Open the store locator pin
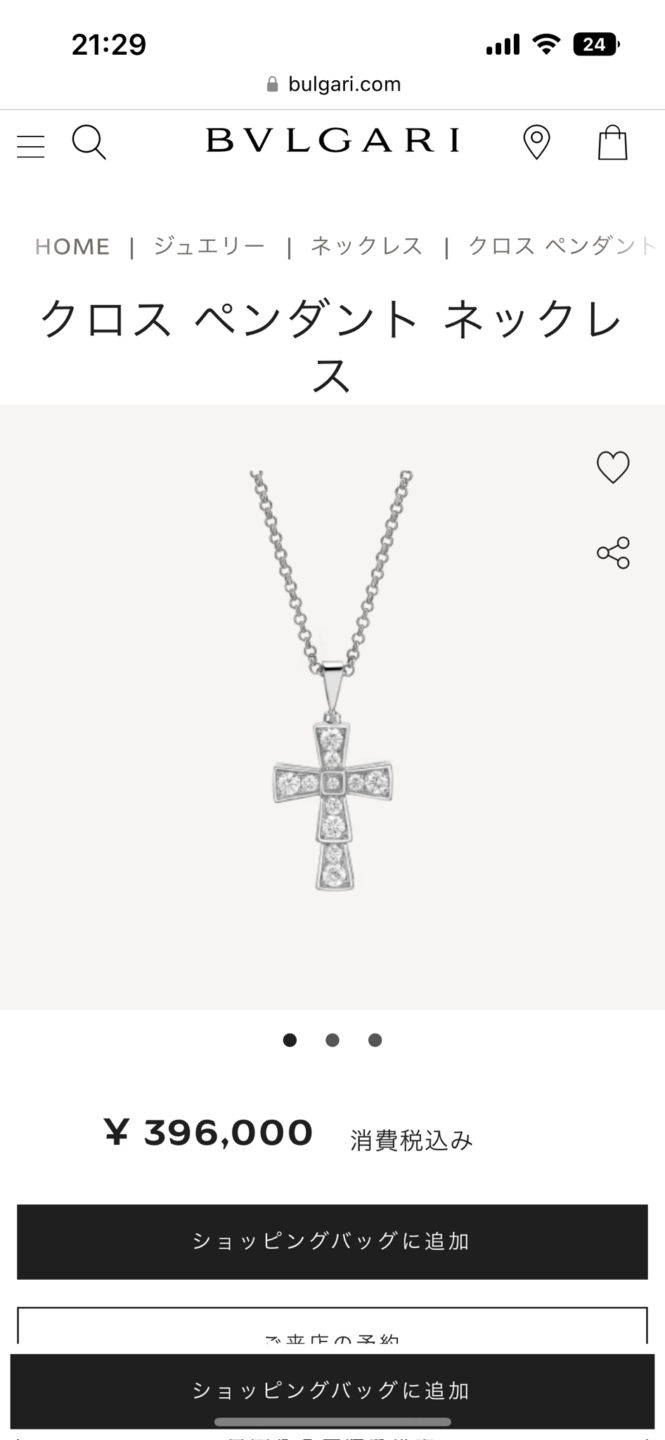This screenshot has width=665, height=1440. [x=537, y=143]
